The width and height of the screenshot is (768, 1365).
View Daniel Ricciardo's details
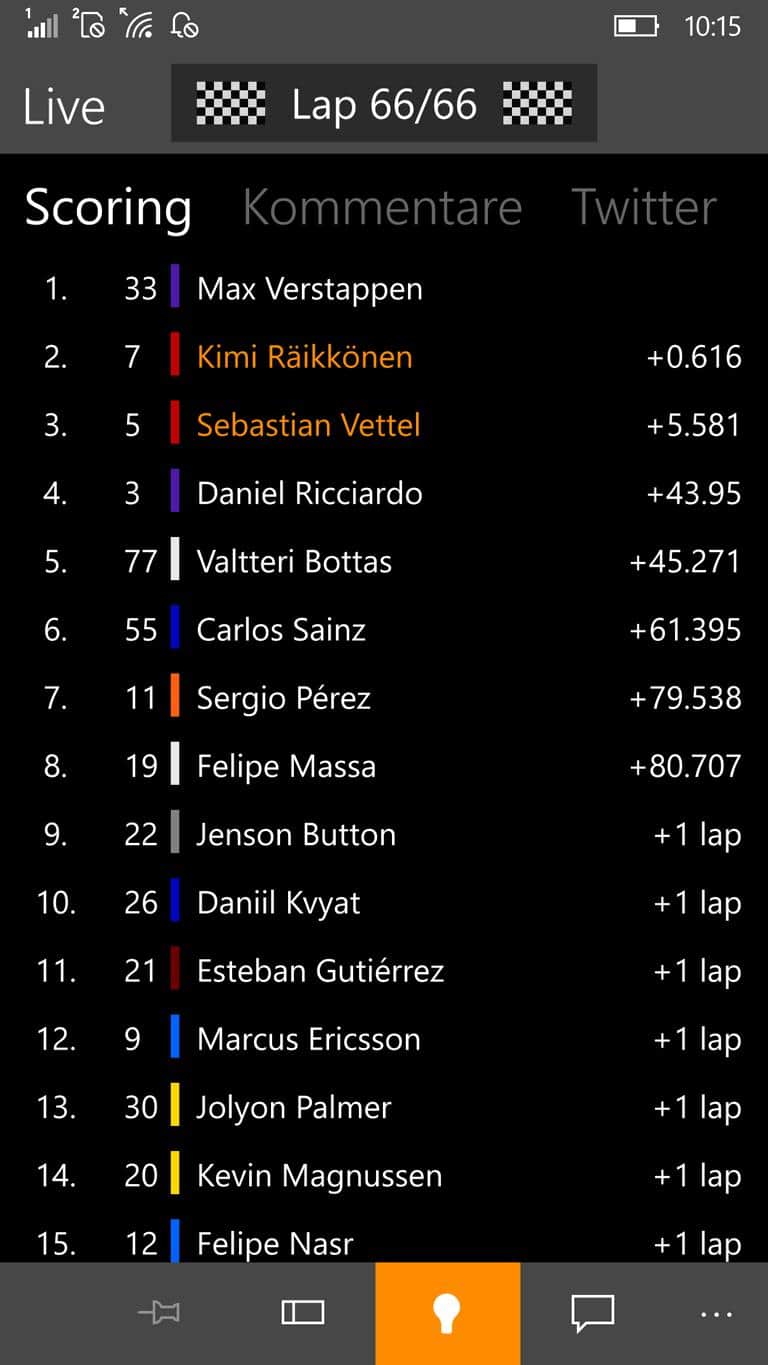point(384,493)
